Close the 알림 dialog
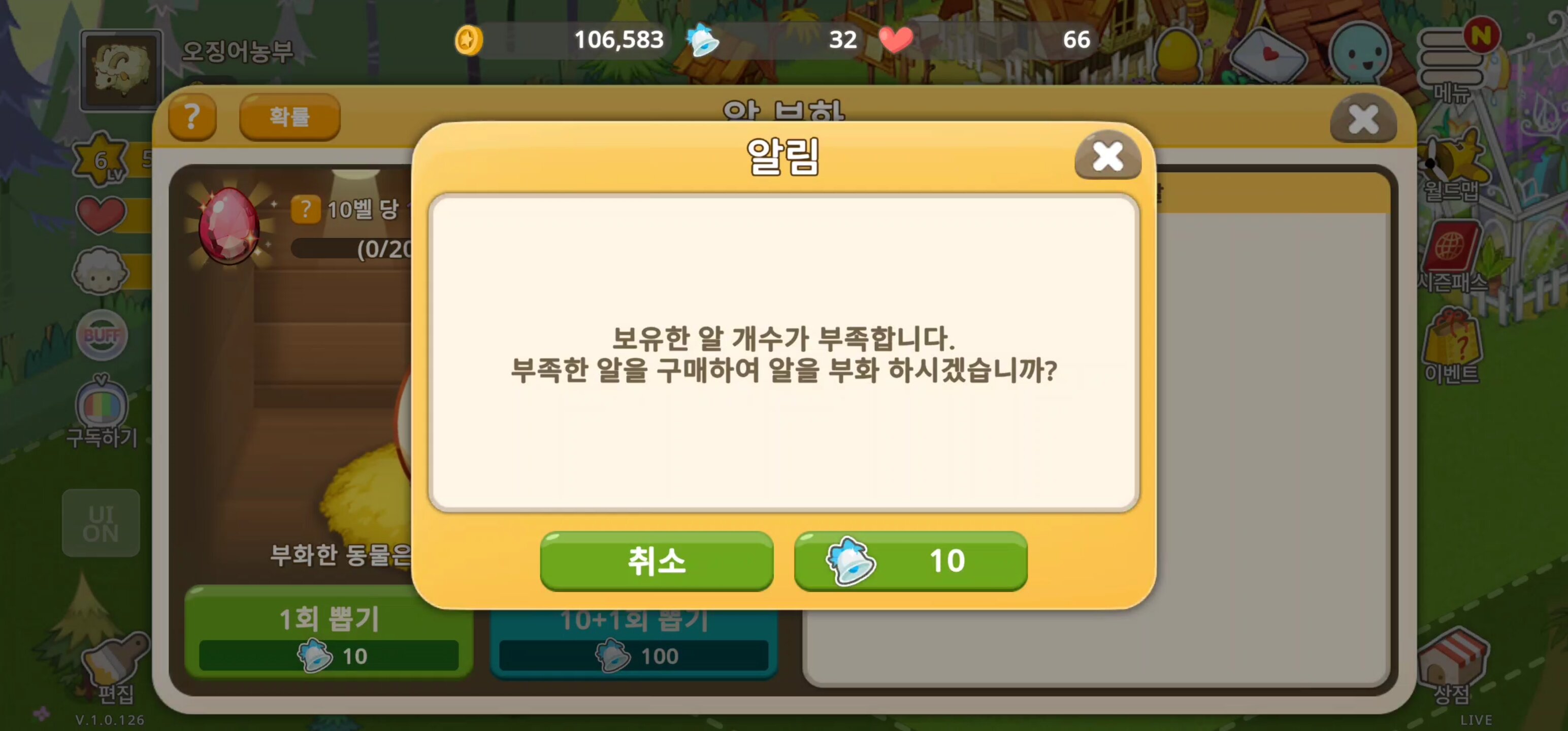Screen dimensions: 1568x731 [x=1106, y=156]
